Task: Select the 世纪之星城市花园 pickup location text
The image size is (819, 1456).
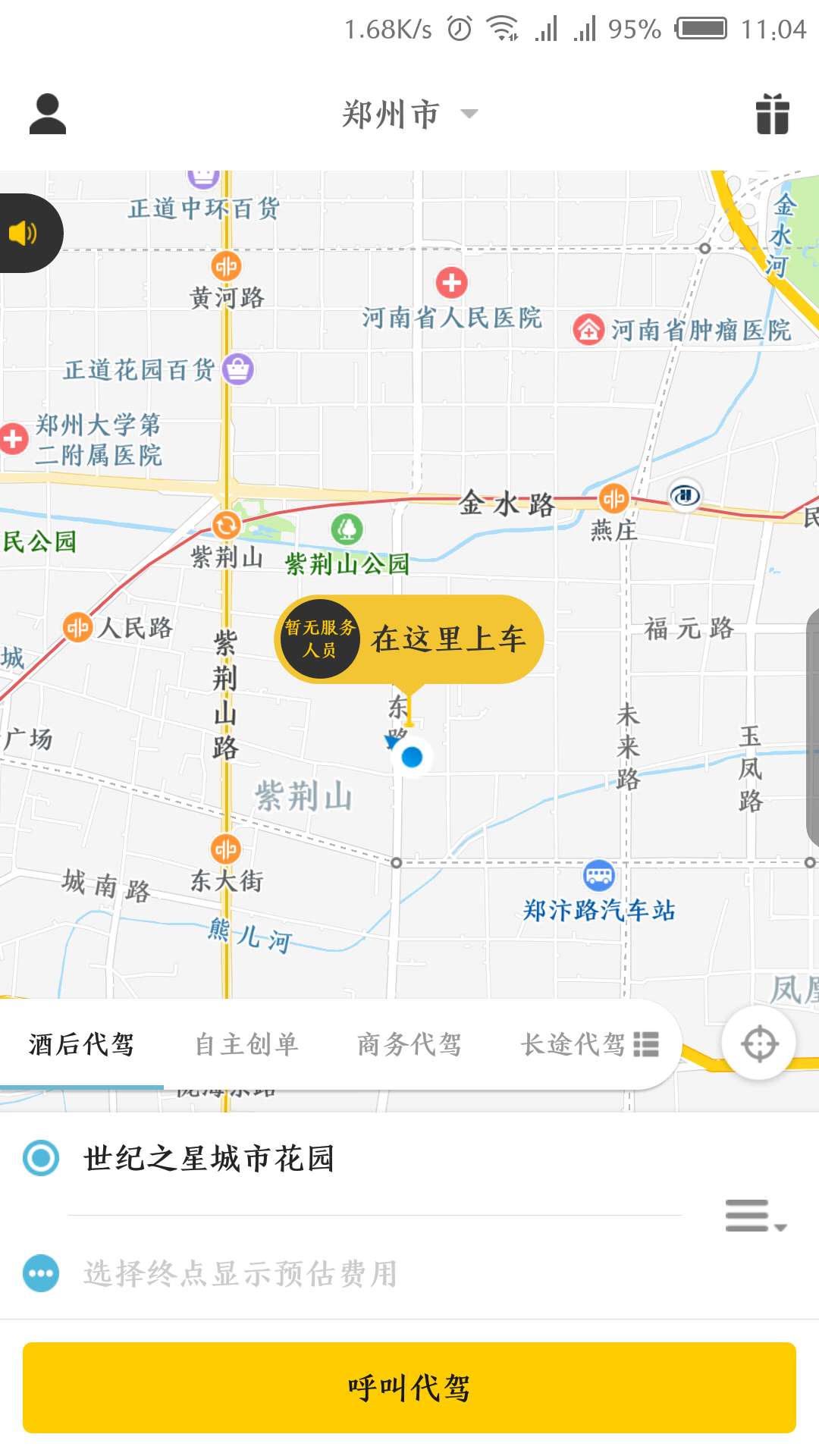Action: tap(210, 1158)
